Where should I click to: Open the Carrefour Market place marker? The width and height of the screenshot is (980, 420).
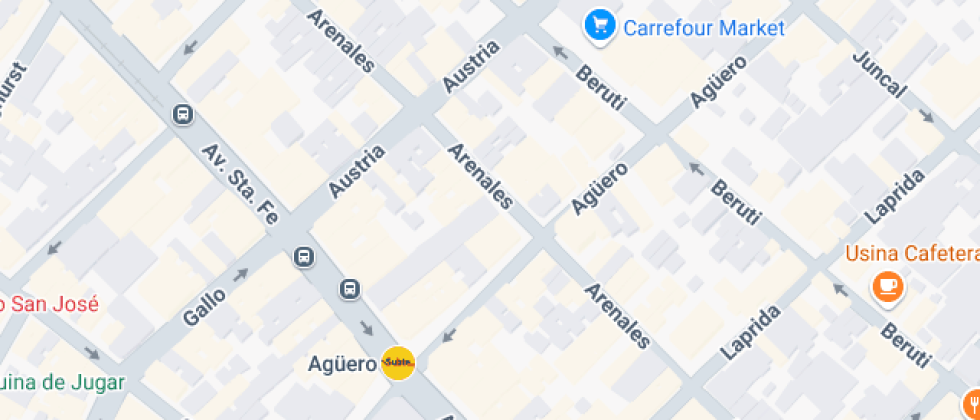tap(599, 27)
